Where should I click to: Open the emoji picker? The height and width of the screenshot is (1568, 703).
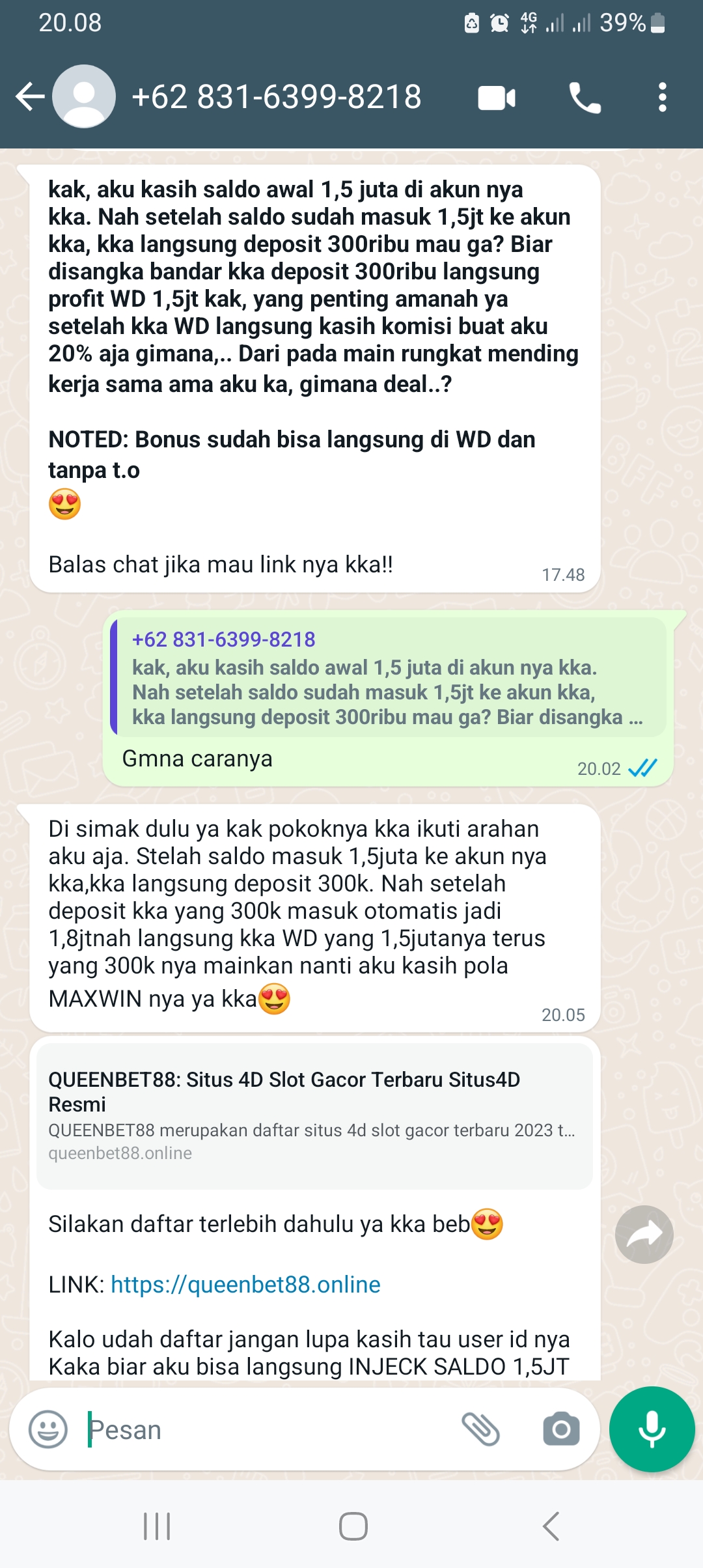tap(48, 1429)
